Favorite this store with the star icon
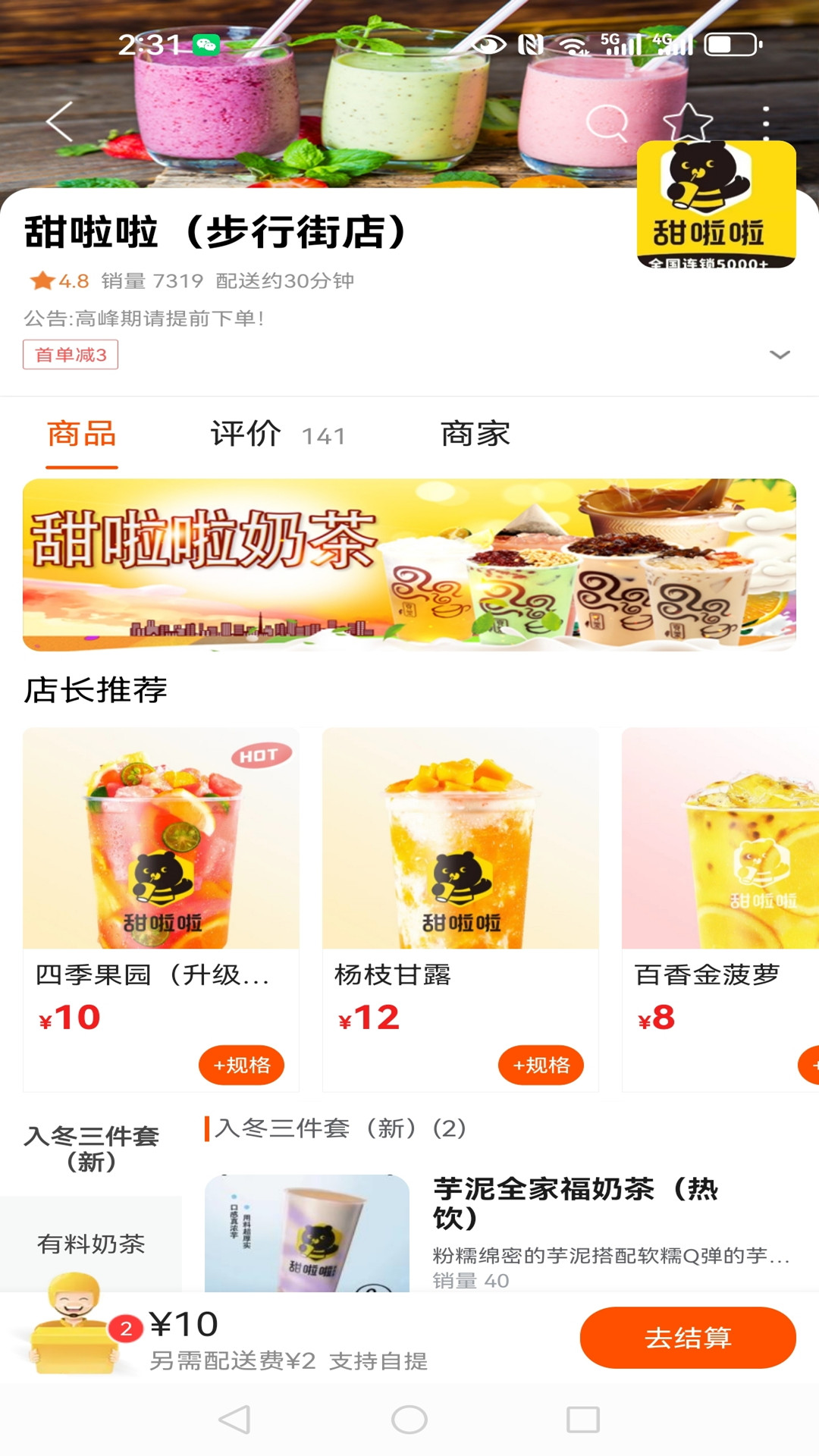This screenshot has width=819, height=1456. tap(687, 122)
